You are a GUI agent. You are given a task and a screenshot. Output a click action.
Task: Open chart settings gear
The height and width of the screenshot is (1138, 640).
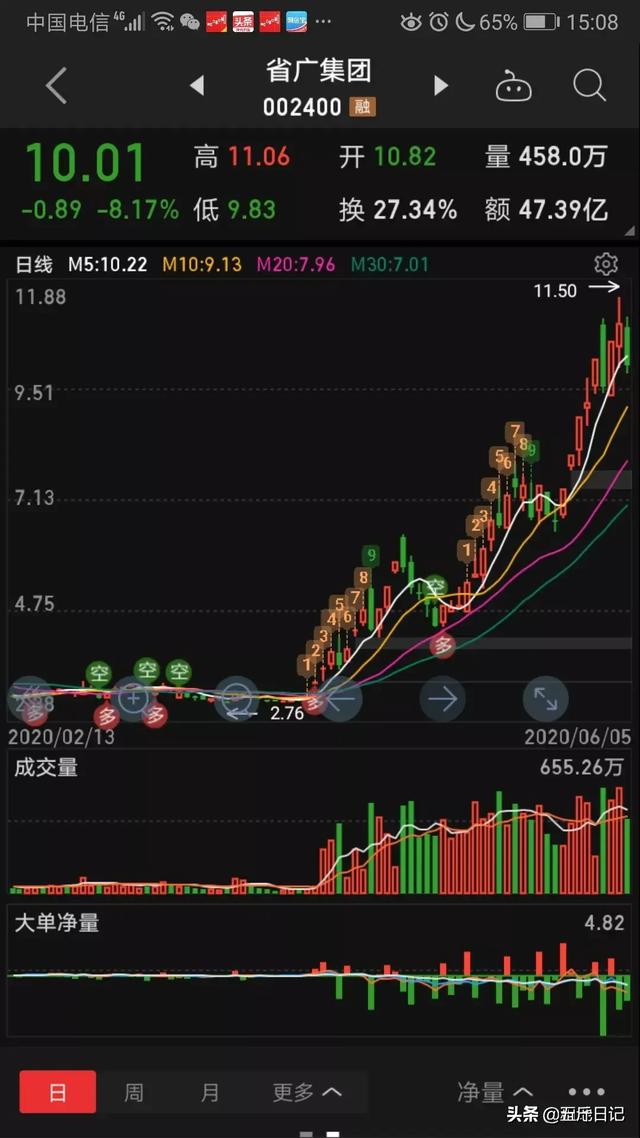coord(605,263)
